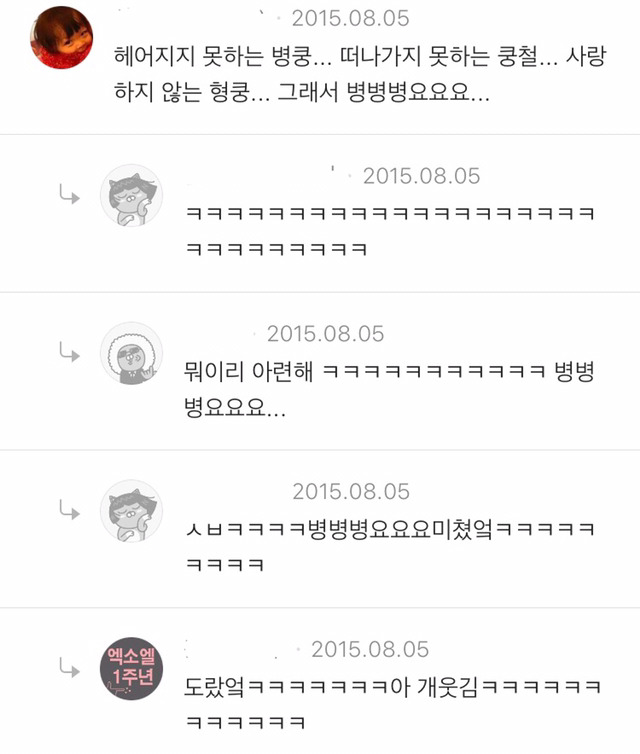640x754 pixels.
Task: Open cat avatar beside the 미쳤얽 reply
Action: tap(131, 511)
